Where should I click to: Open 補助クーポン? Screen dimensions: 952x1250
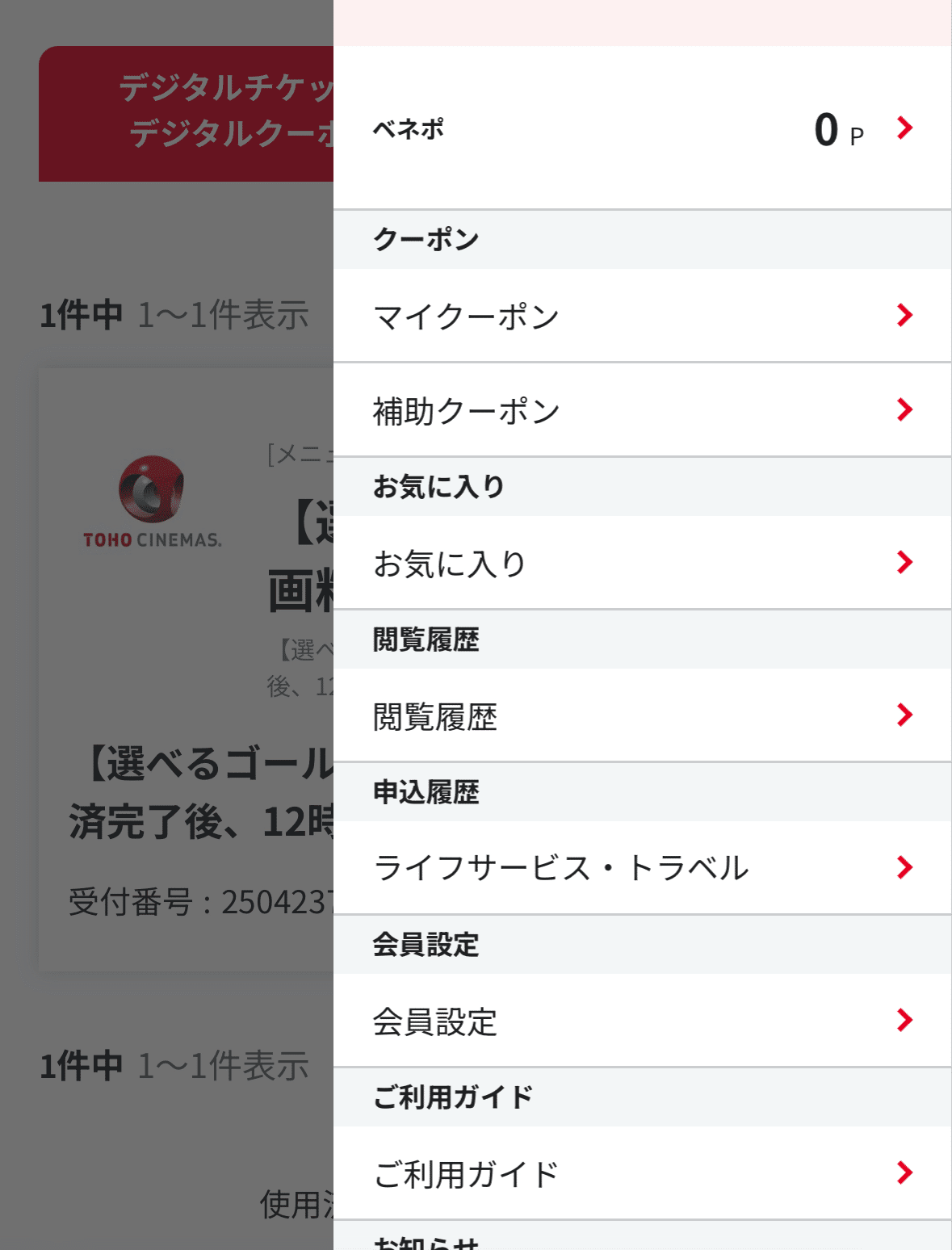point(642,410)
